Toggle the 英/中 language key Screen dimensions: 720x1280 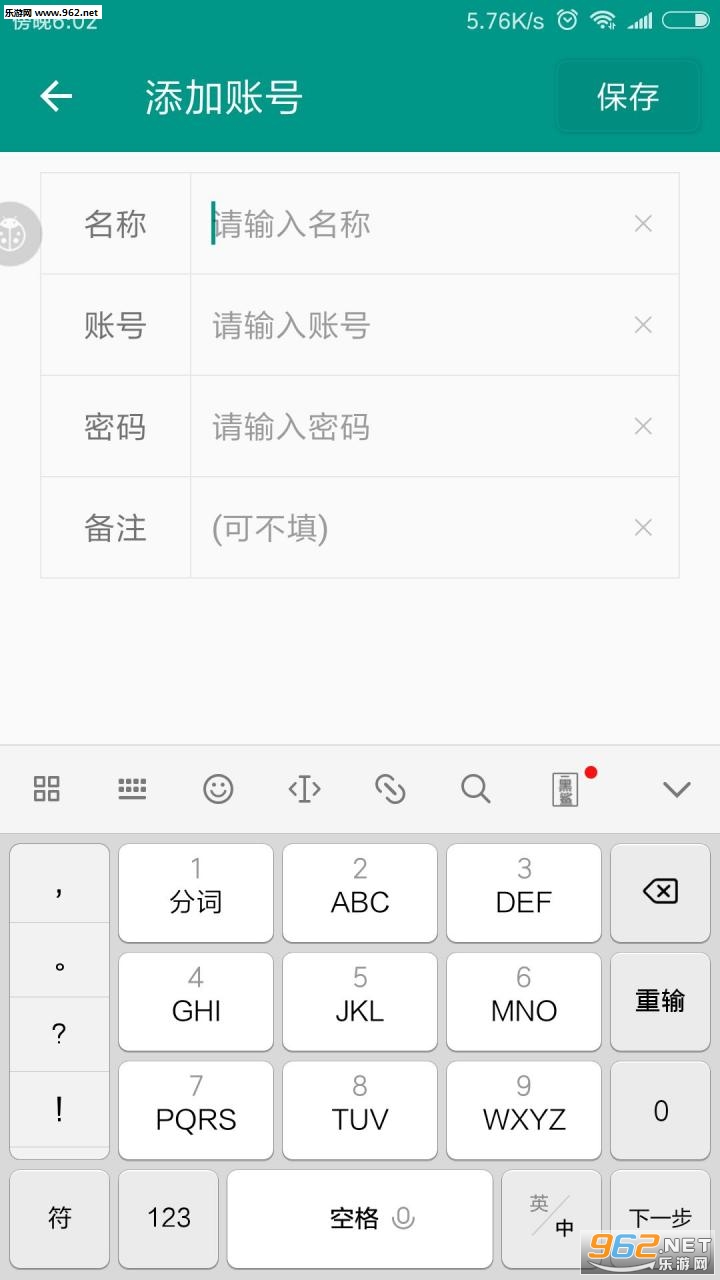[x=551, y=1215]
